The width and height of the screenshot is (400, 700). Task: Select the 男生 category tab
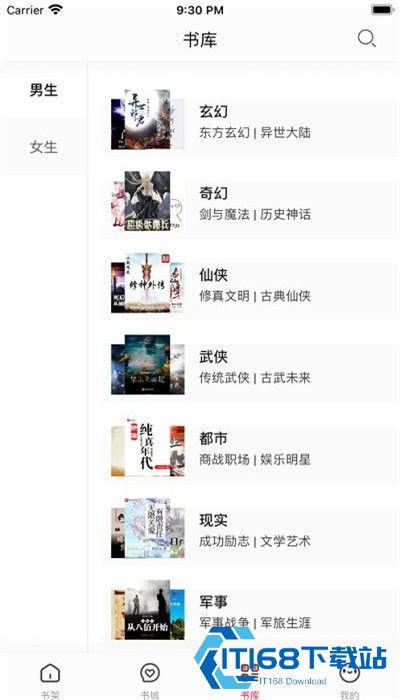click(x=44, y=90)
